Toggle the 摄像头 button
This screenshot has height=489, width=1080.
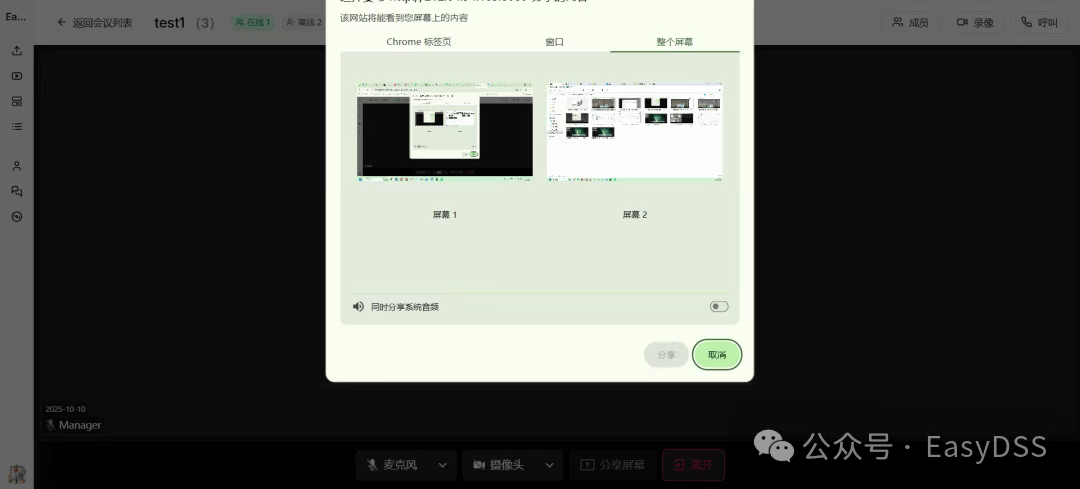501,465
